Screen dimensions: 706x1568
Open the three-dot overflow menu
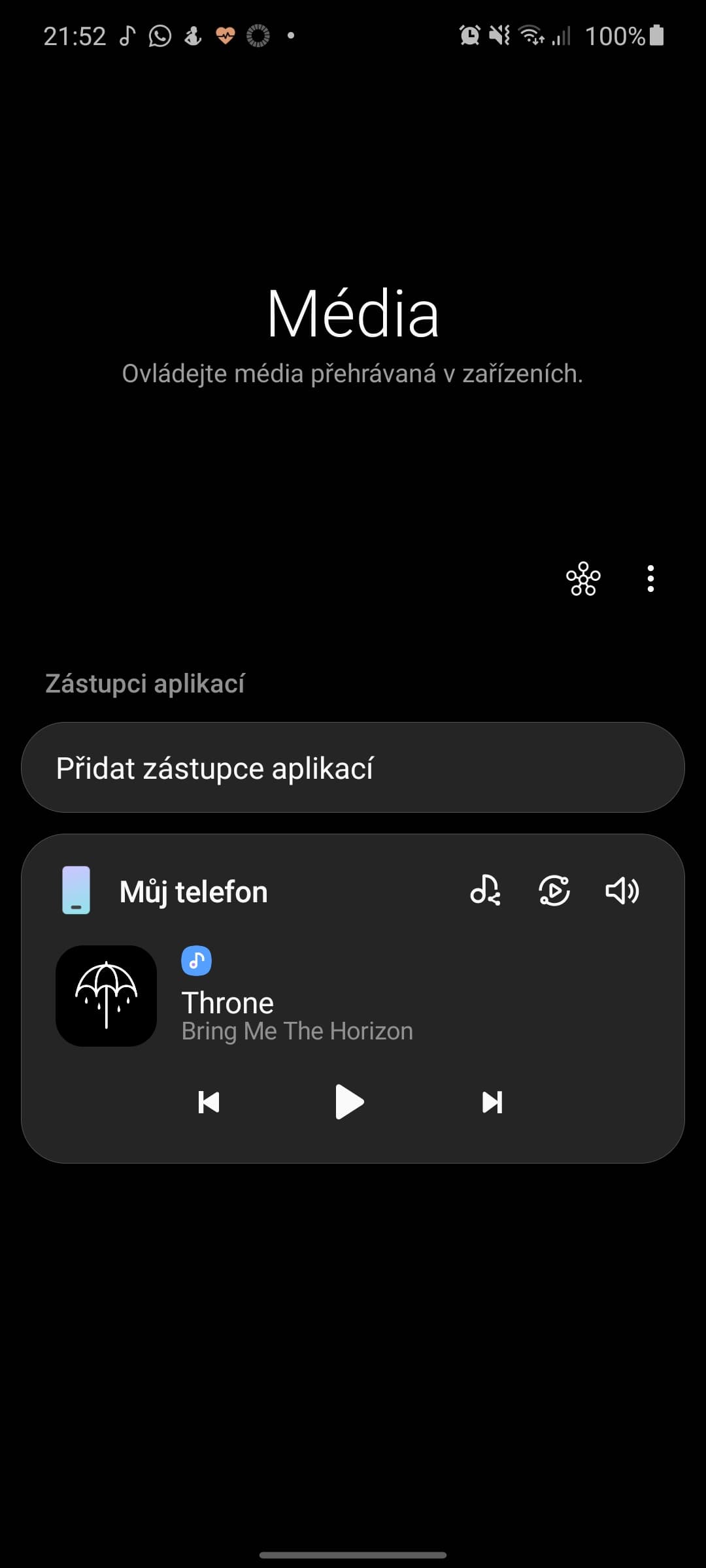(650, 579)
